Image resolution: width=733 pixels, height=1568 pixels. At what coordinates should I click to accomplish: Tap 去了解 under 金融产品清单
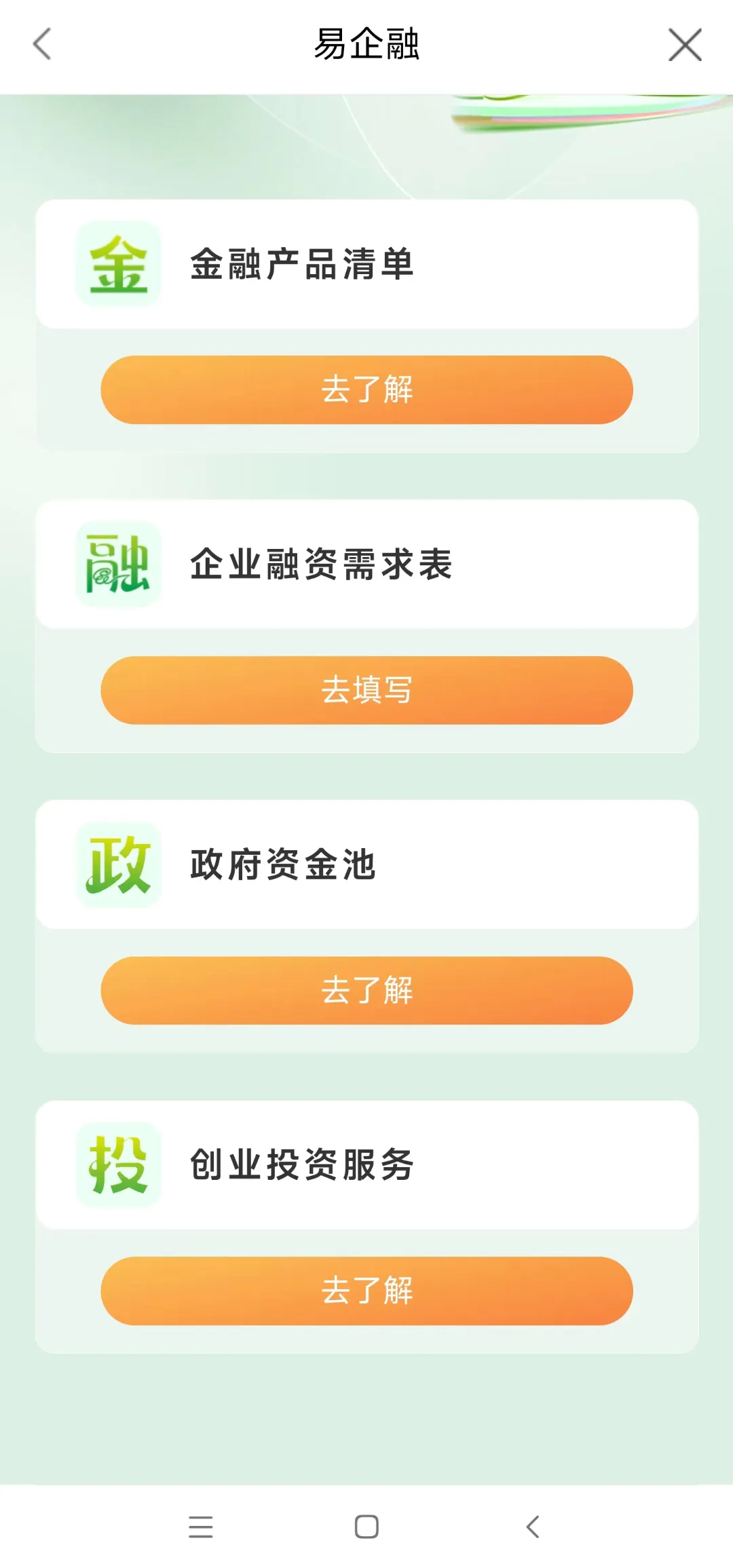click(x=366, y=389)
